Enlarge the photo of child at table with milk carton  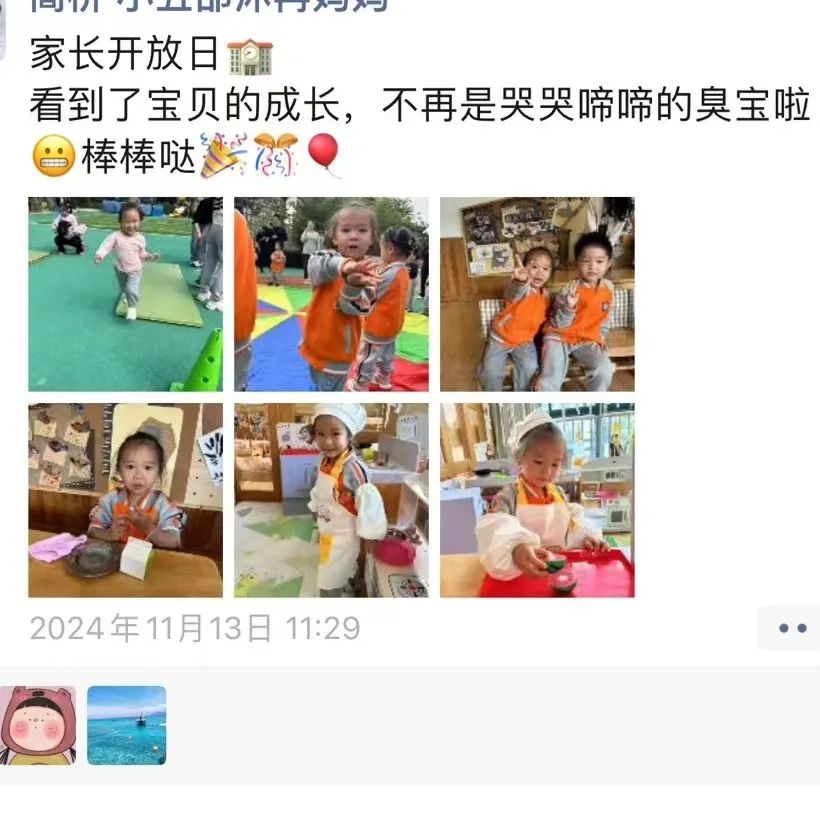click(125, 500)
